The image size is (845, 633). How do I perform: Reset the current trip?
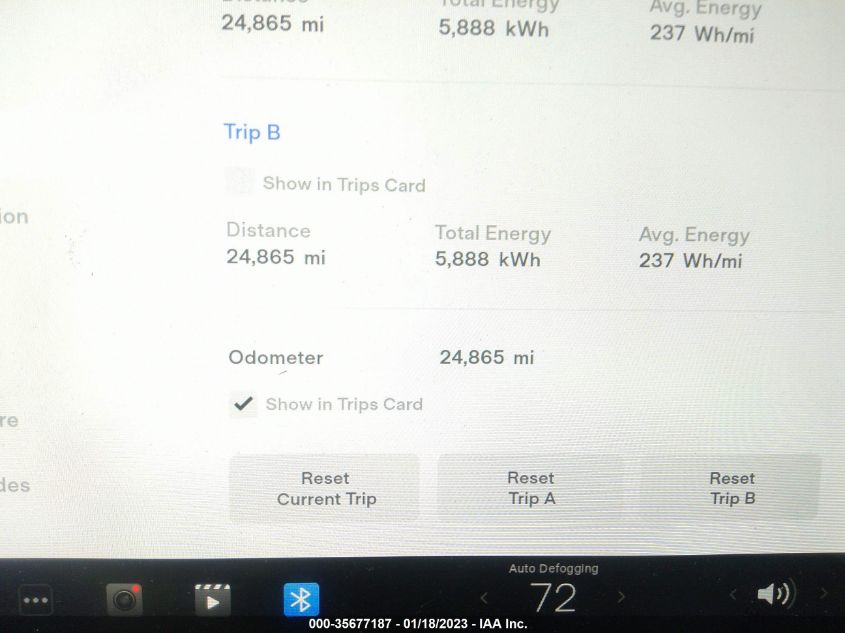coord(326,489)
